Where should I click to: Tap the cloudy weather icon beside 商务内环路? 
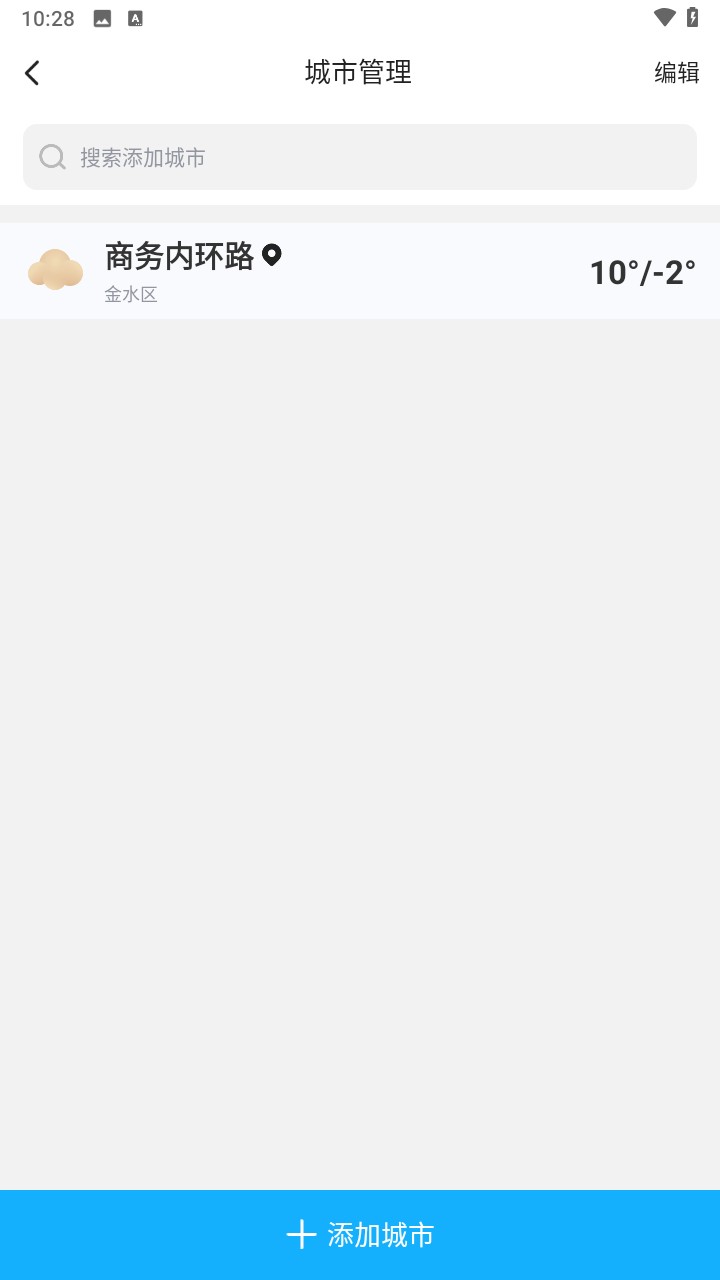pyautogui.click(x=57, y=268)
